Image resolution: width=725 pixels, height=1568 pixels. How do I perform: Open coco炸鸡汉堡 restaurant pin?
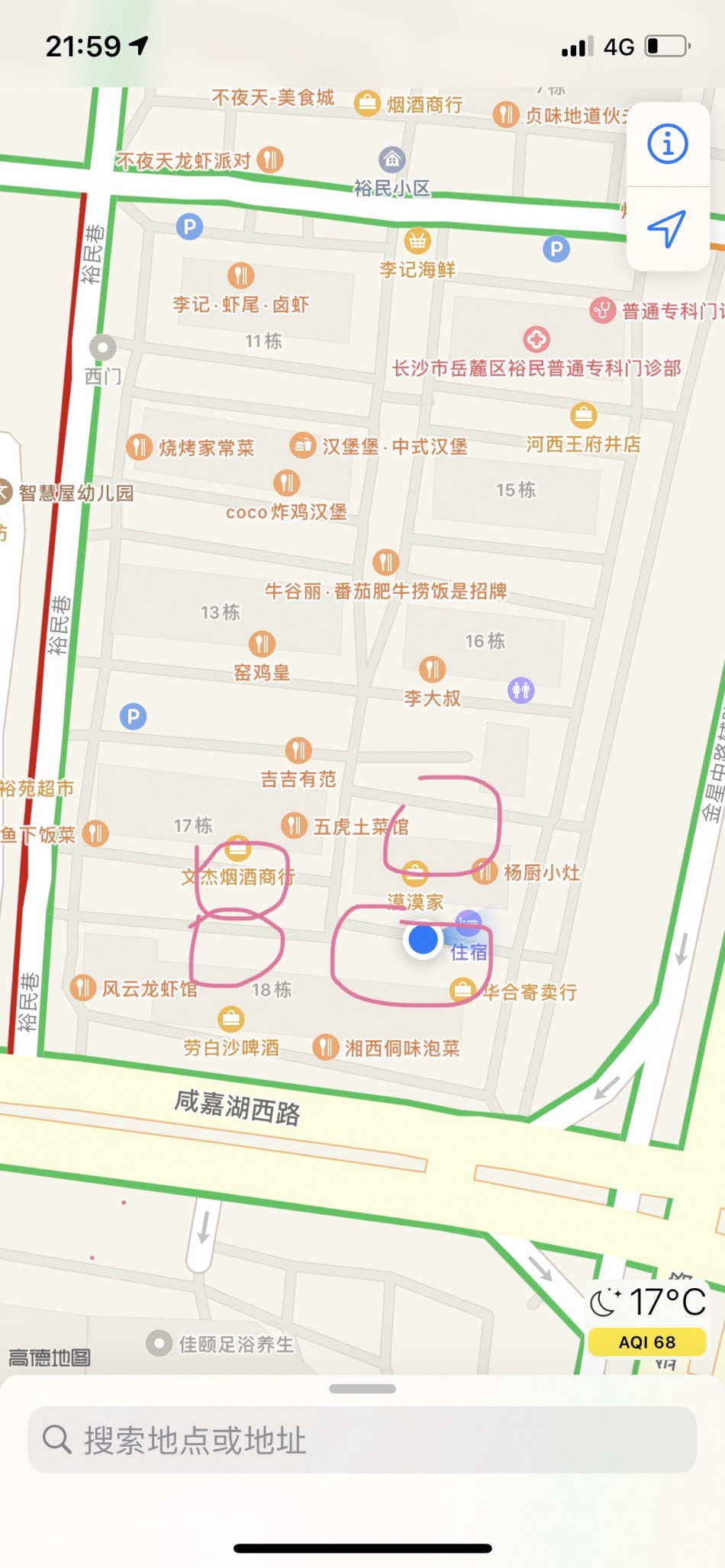pyautogui.click(x=287, y=483)
